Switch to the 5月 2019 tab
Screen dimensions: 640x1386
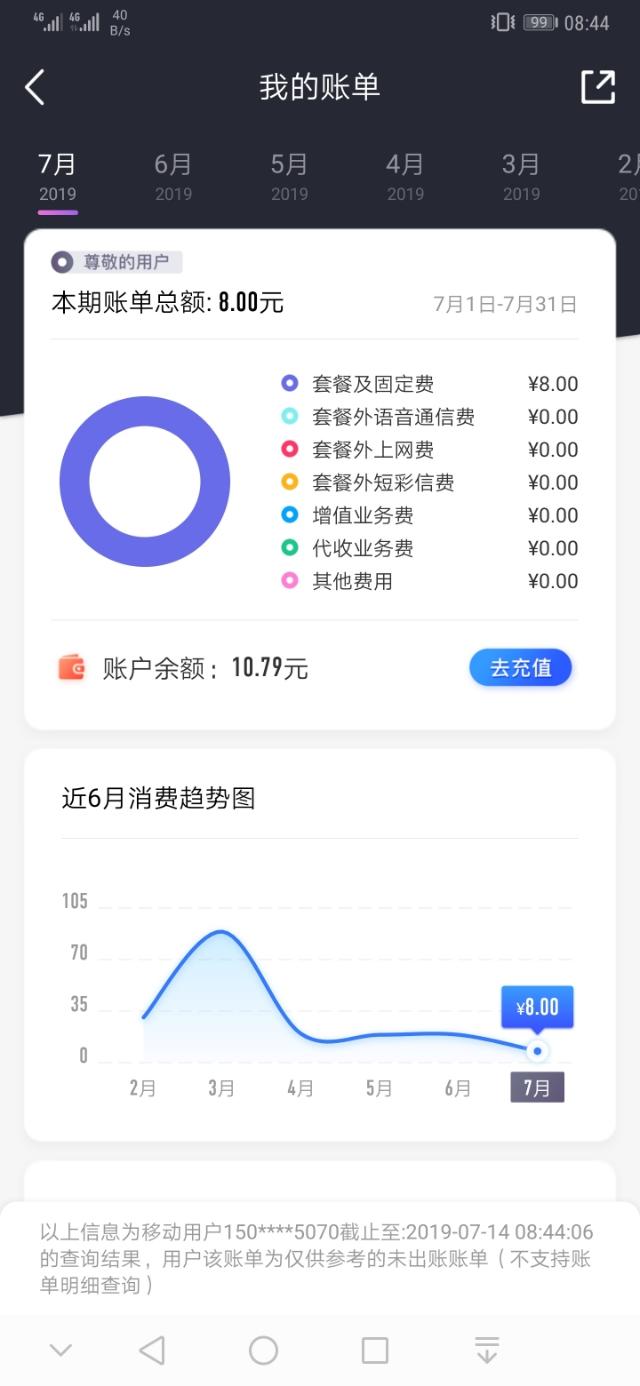[x=289, y=176]
